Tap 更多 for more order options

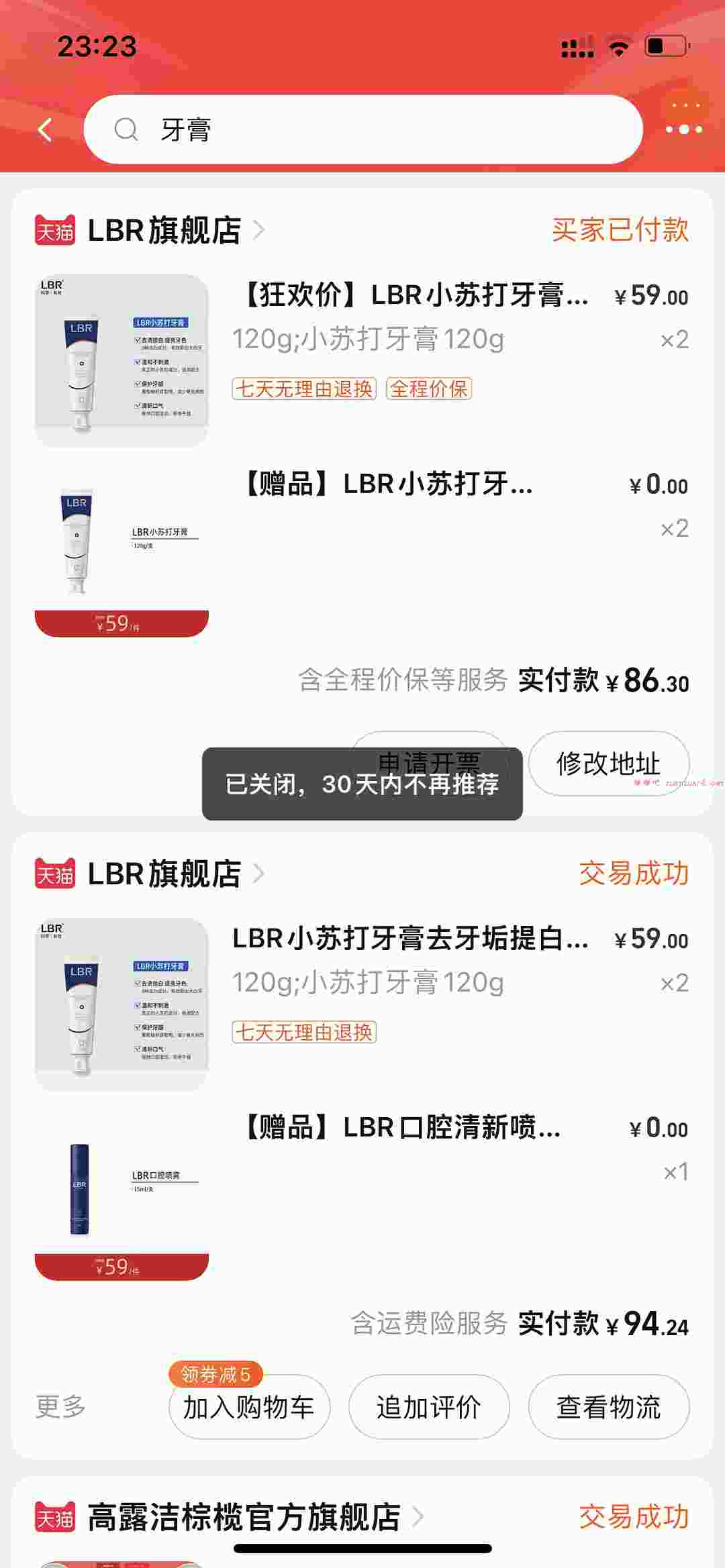coord(60,1406)
